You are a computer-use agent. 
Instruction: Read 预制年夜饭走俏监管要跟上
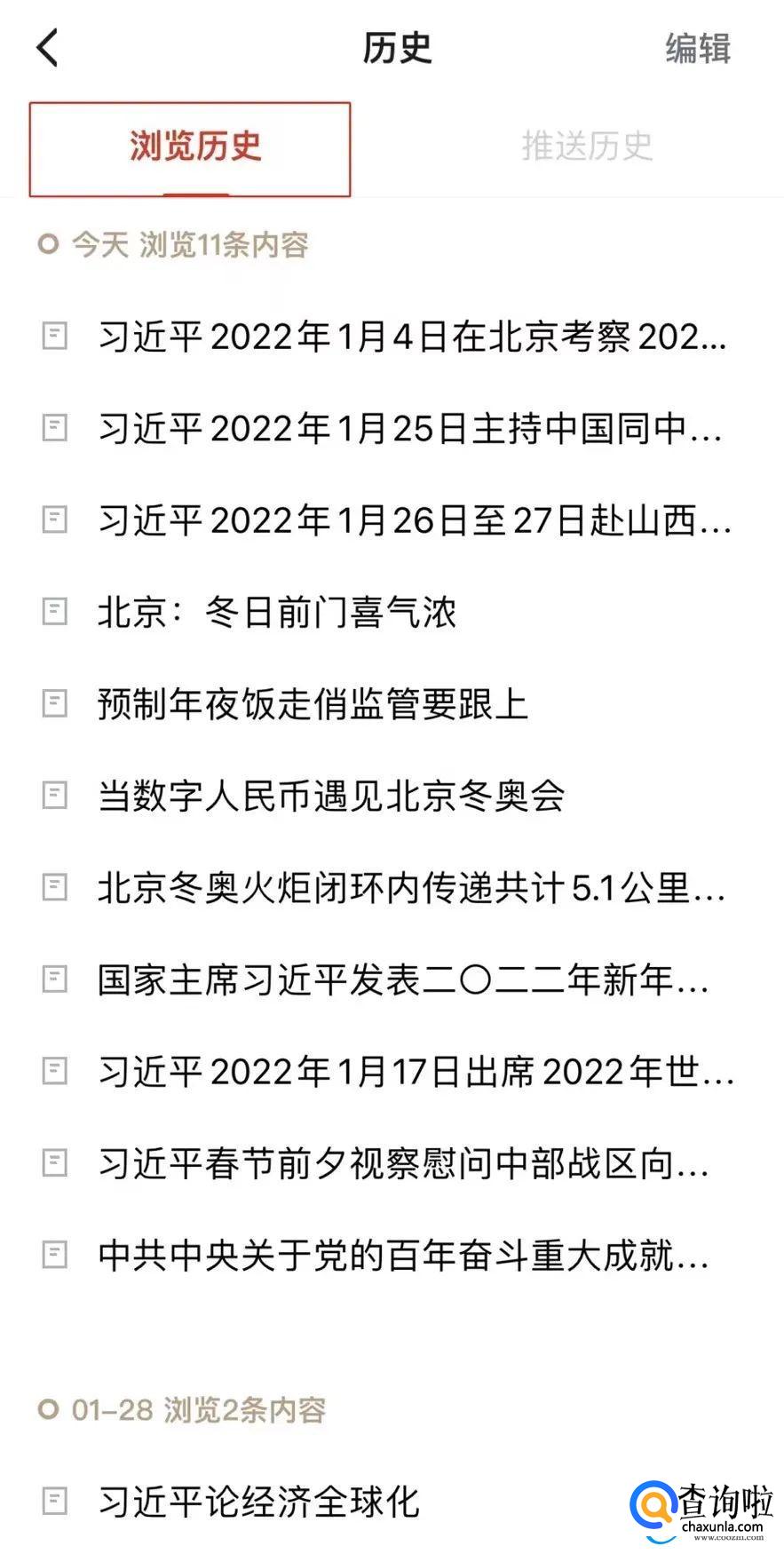click(x=313, y=704)
